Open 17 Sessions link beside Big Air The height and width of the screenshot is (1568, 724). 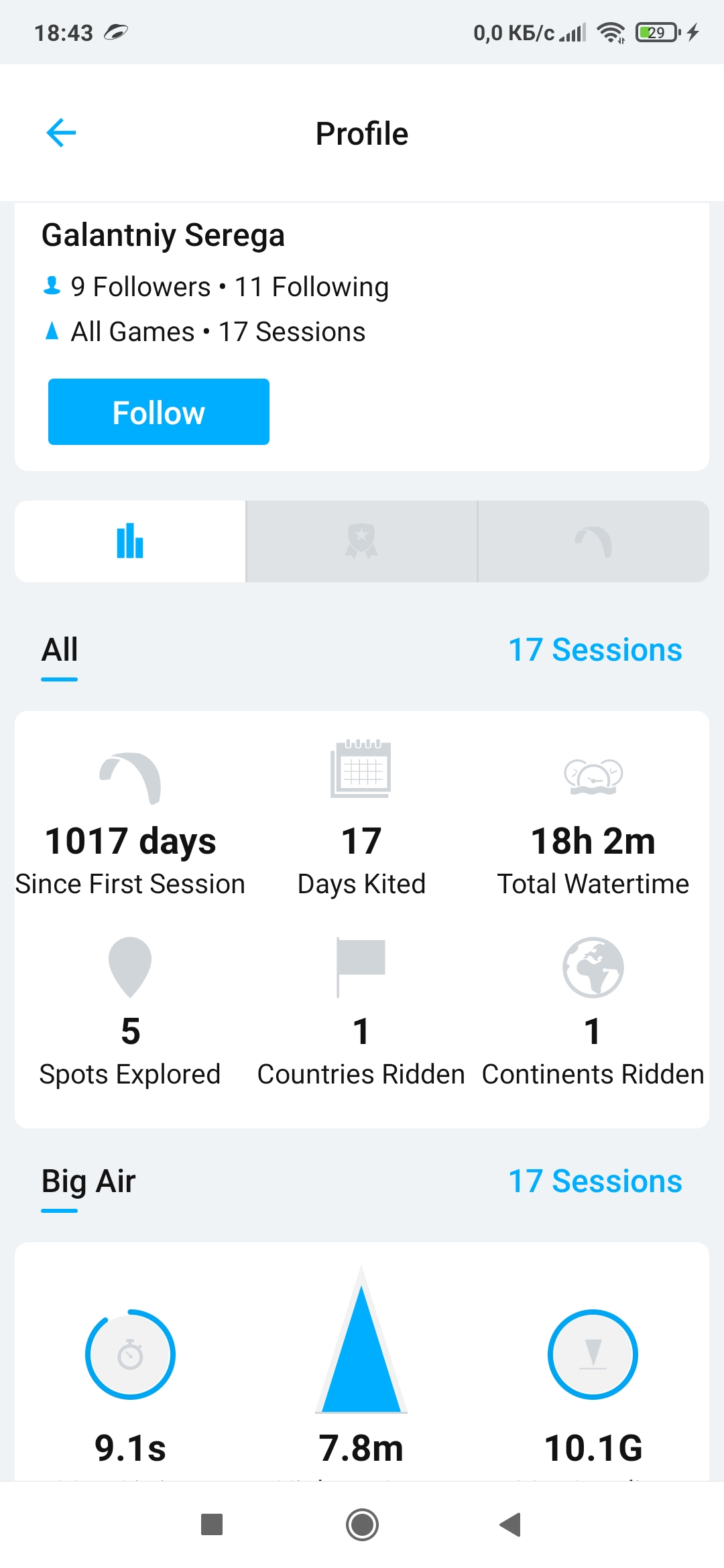[595, 1181]
